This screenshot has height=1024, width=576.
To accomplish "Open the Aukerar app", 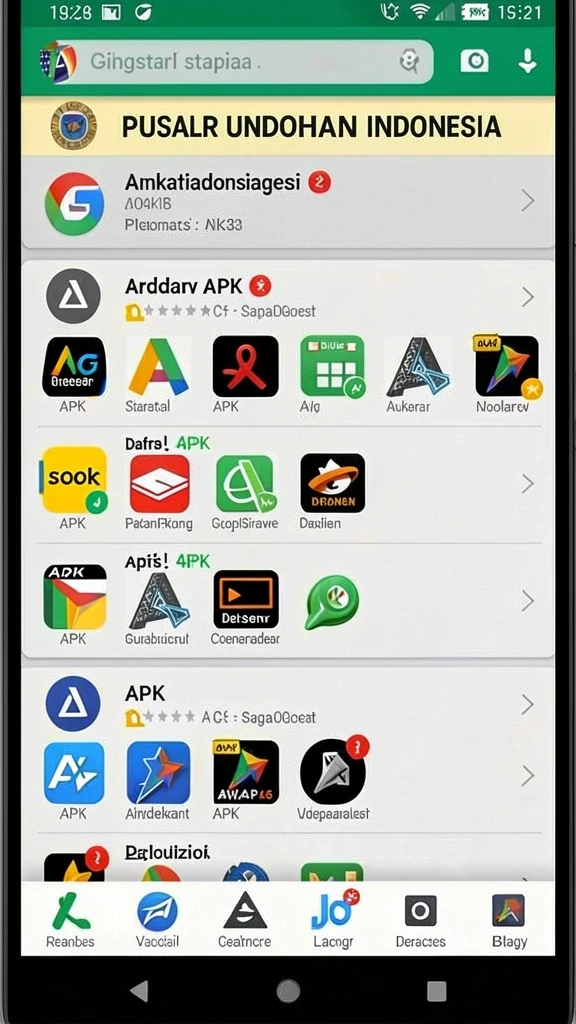I will tap(417, 367).
